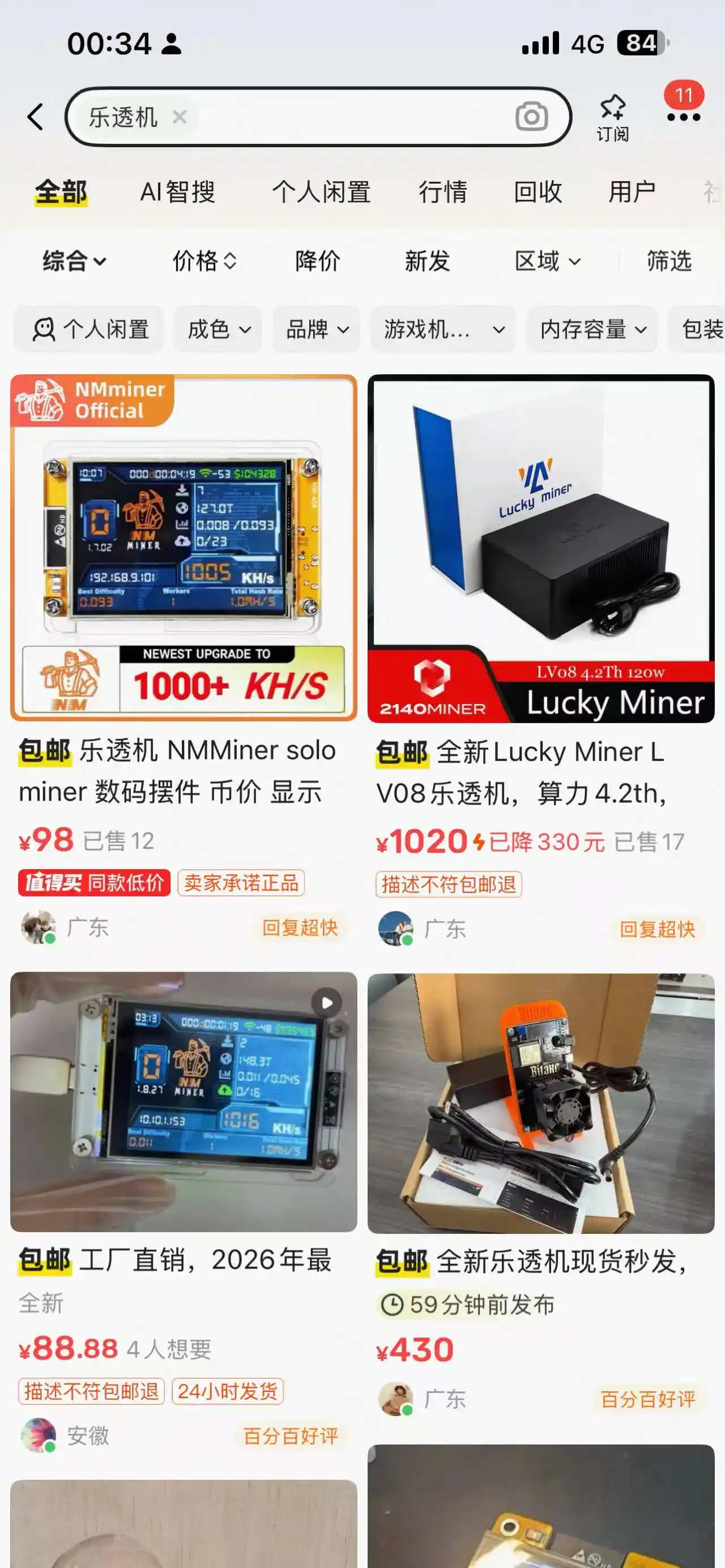
Task: Toggle the 价格 price sort order
Action: click(204, 261)
